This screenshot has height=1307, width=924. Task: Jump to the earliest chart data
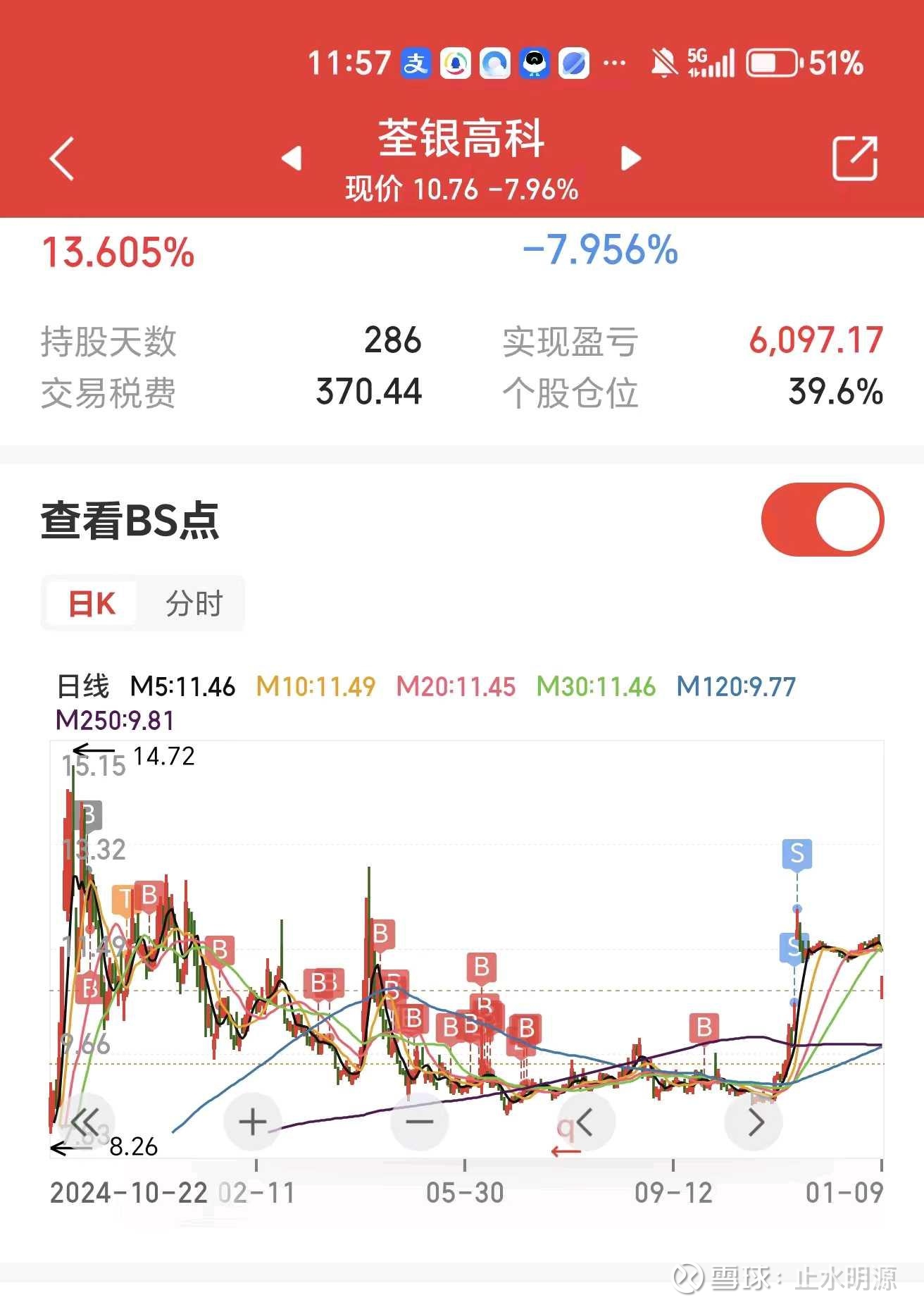[x=86, y=1121]
